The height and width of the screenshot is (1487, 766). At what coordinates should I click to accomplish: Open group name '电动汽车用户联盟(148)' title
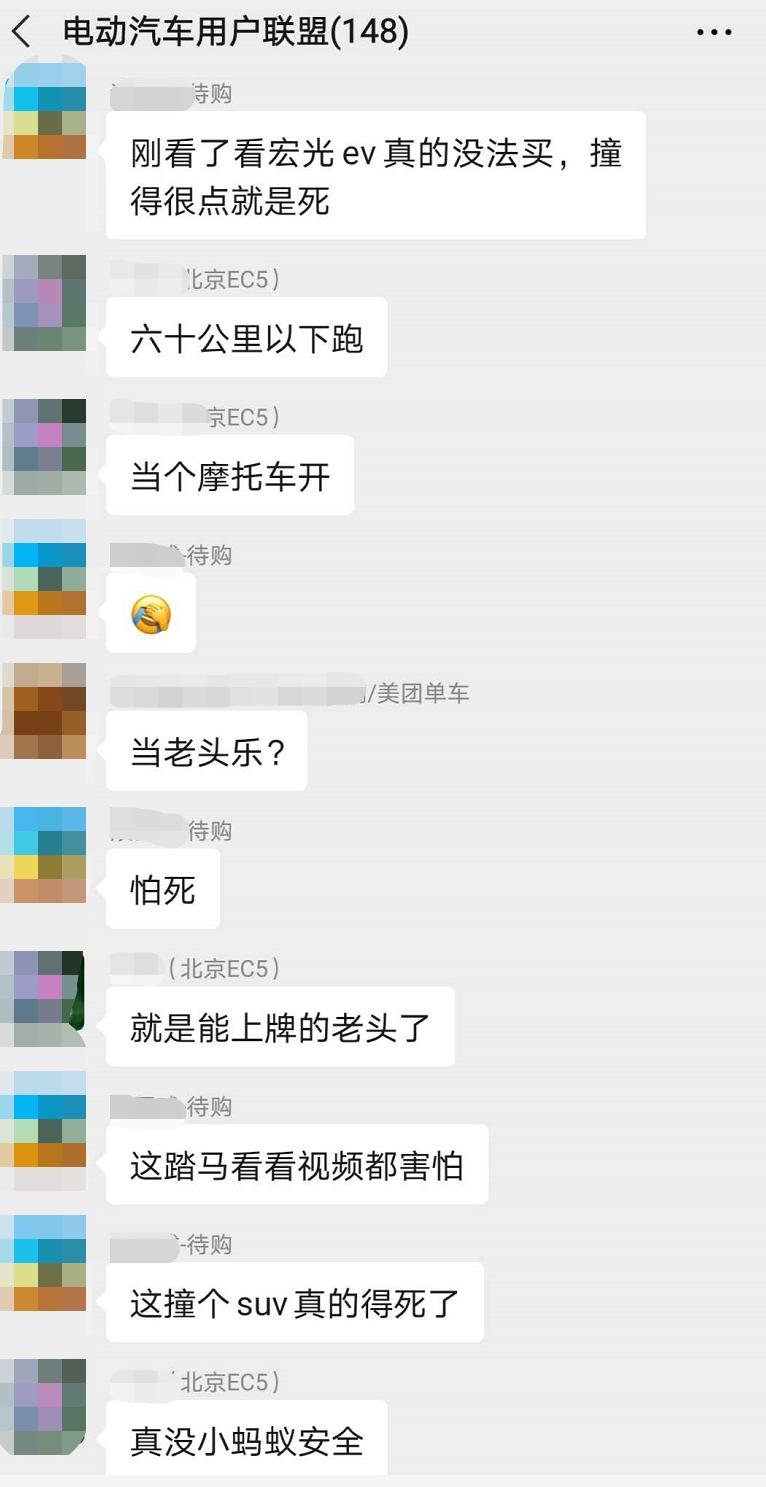pos(232,31)
